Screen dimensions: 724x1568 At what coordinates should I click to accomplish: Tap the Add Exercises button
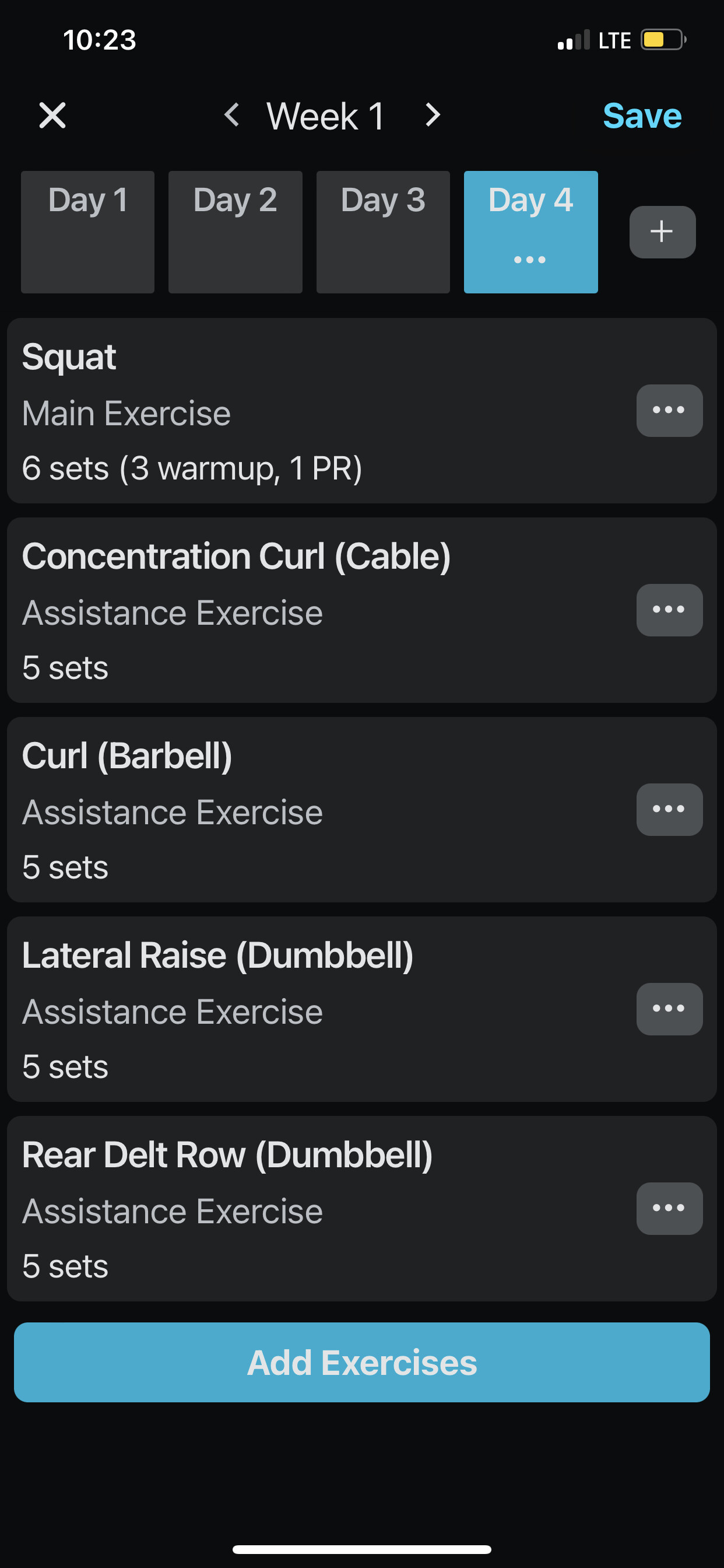coord(362,1362)
